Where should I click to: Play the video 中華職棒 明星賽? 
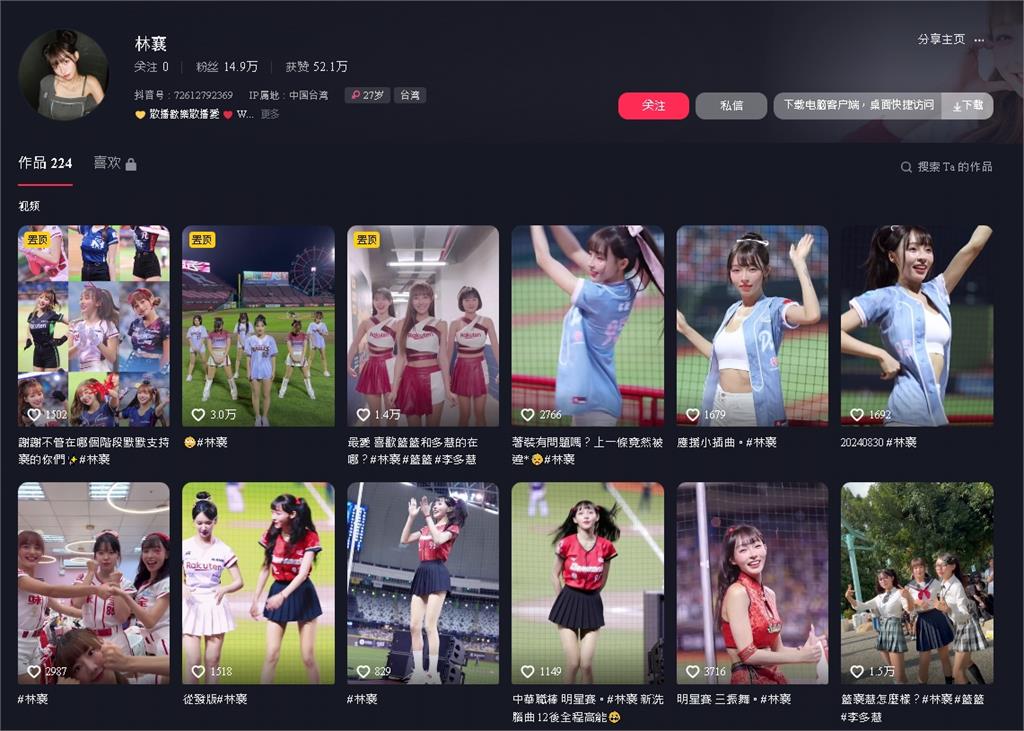(587, 583)
